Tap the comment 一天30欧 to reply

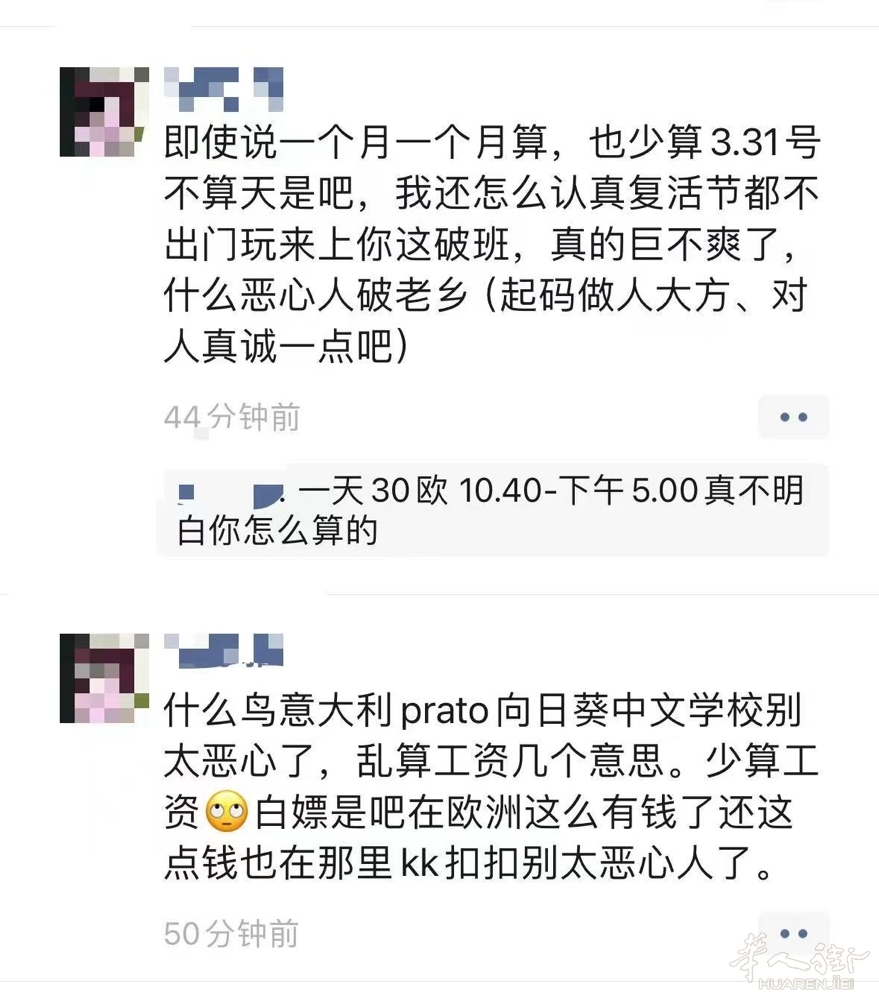(x=490, y=510)
